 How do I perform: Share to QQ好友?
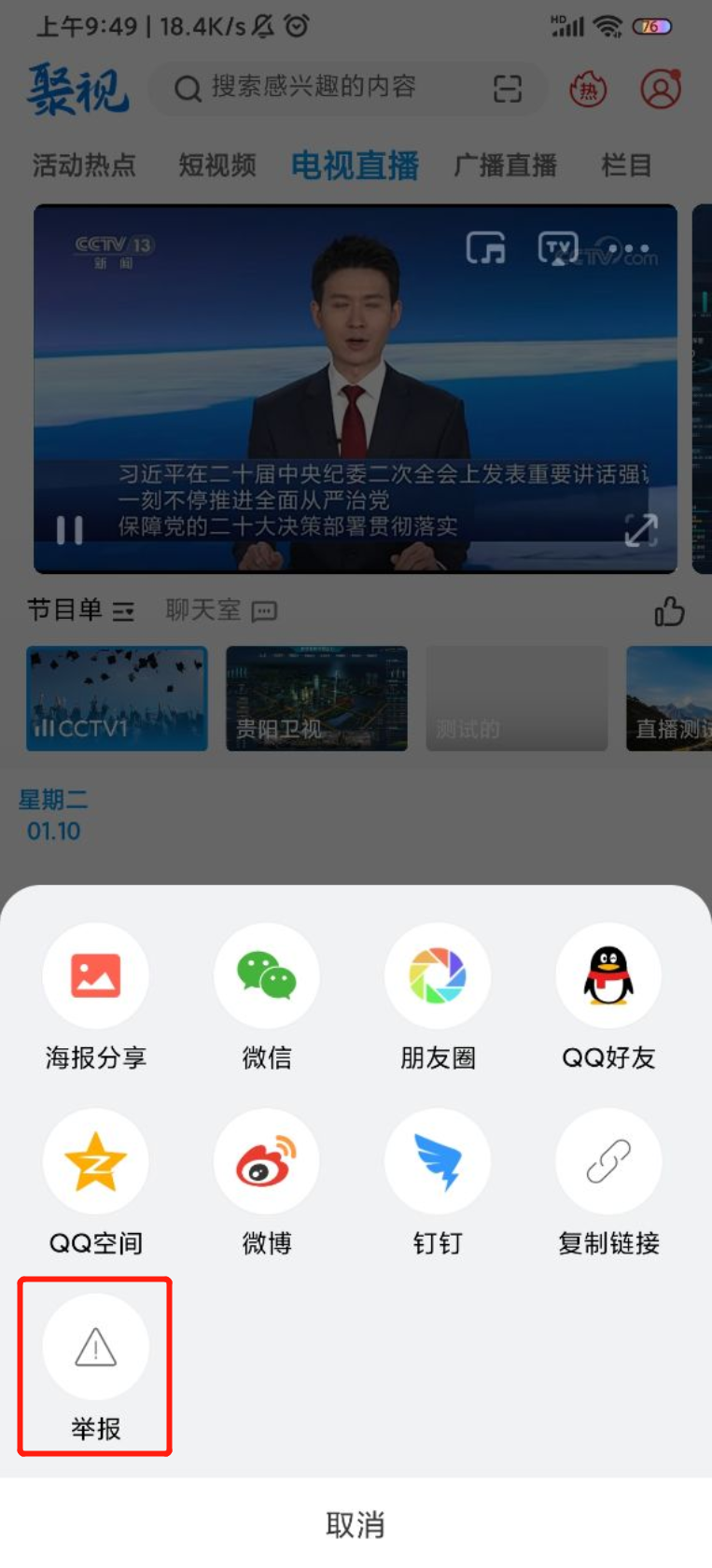click(608, 976)
